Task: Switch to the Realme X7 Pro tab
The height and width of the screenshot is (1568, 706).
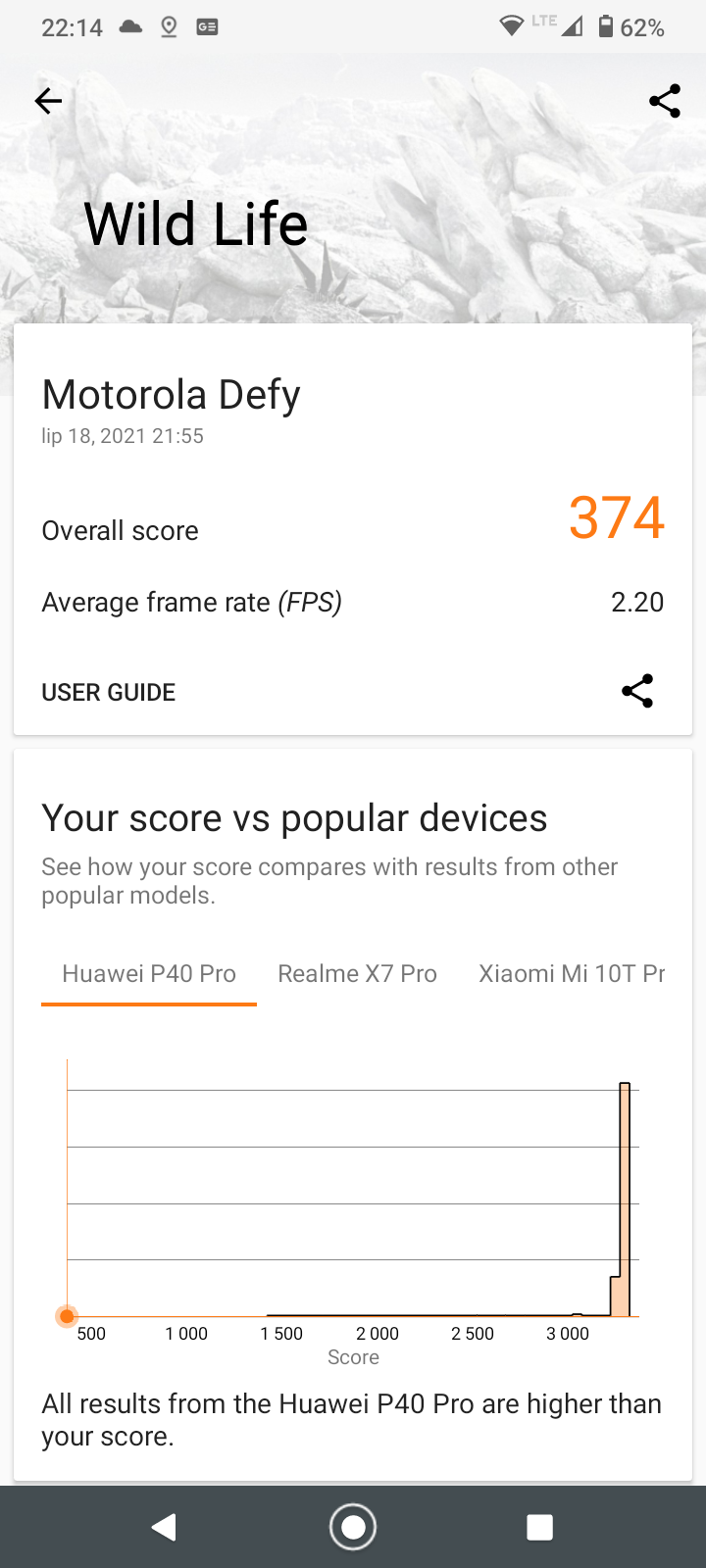Action: pos(357,973)
